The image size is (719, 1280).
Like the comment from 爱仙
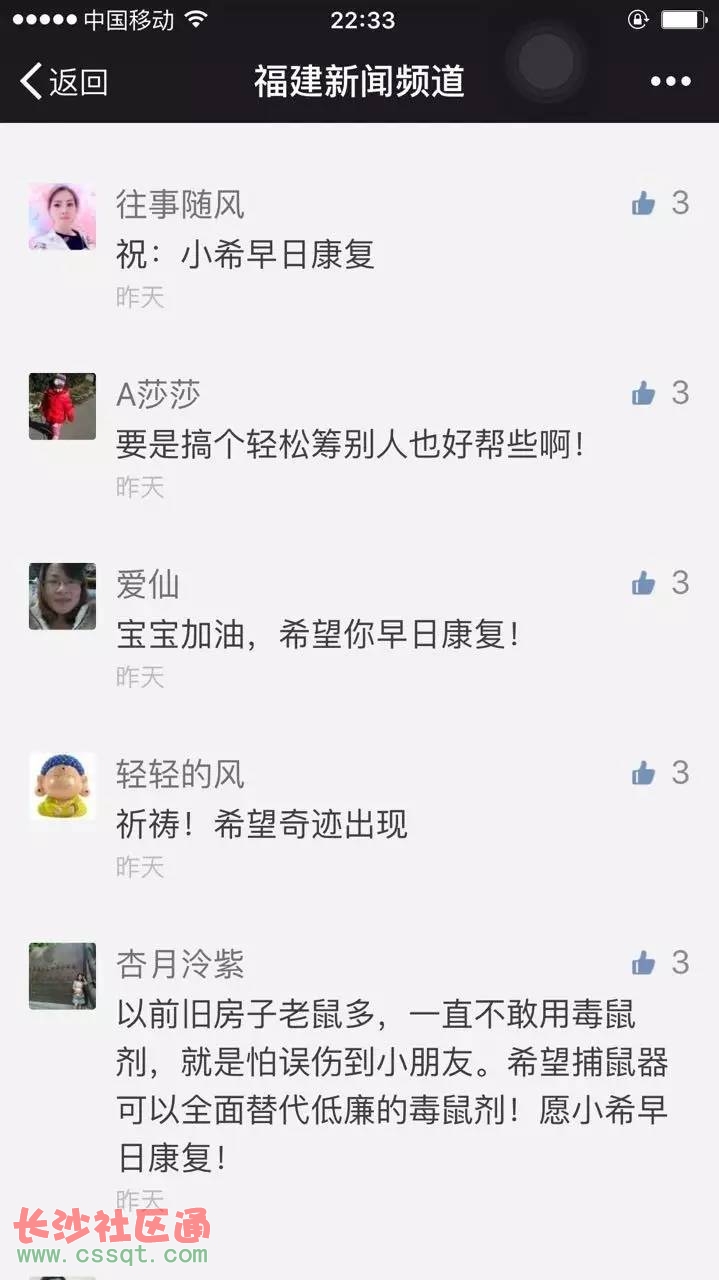pyautogui.click(x=644, y=583)
